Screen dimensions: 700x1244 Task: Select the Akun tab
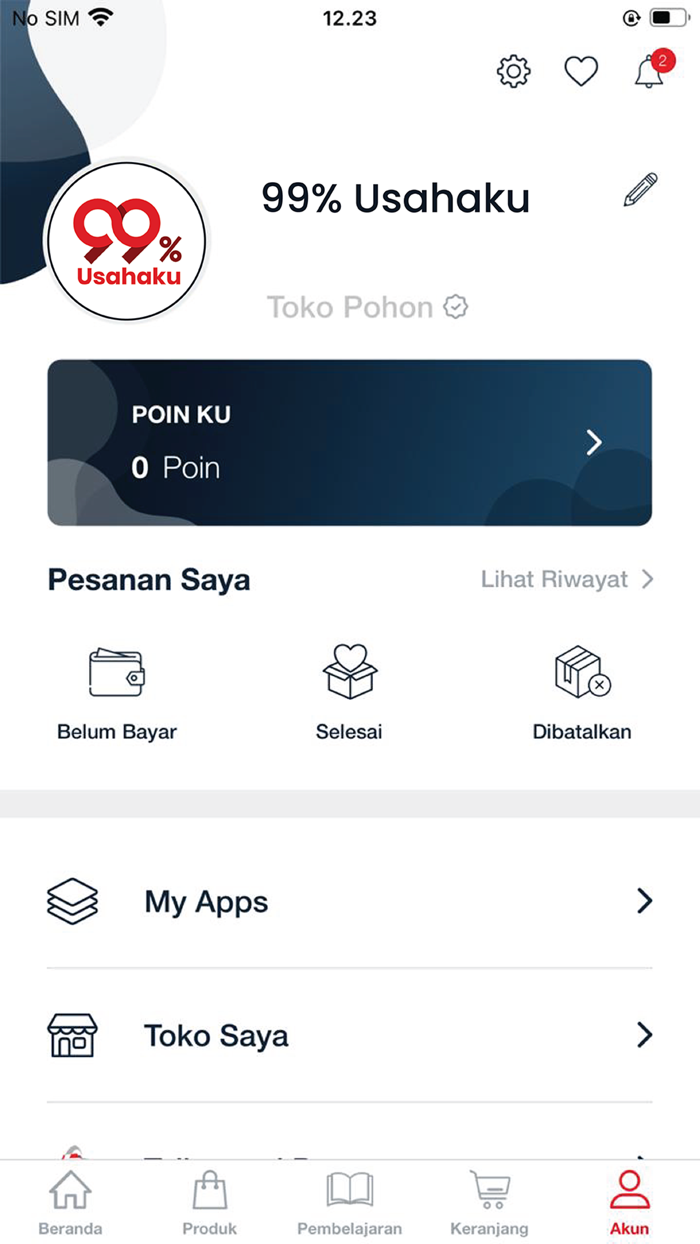630,1203
